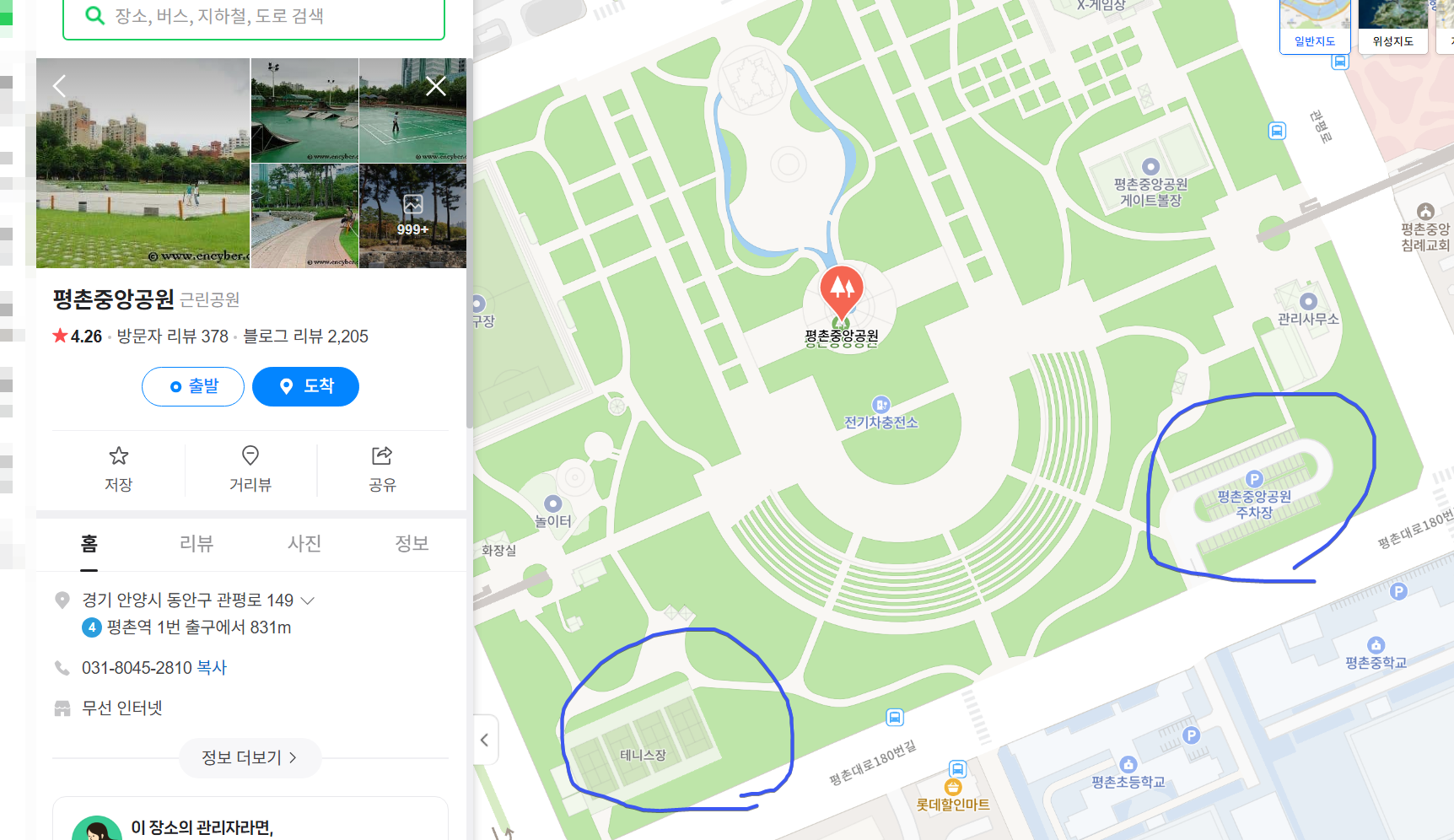Image resolution: width=1454 pixels, height=840 pixels.
Task: Set 평촌중앙공원 as departure with 출발
Action: tap(193, 386)
